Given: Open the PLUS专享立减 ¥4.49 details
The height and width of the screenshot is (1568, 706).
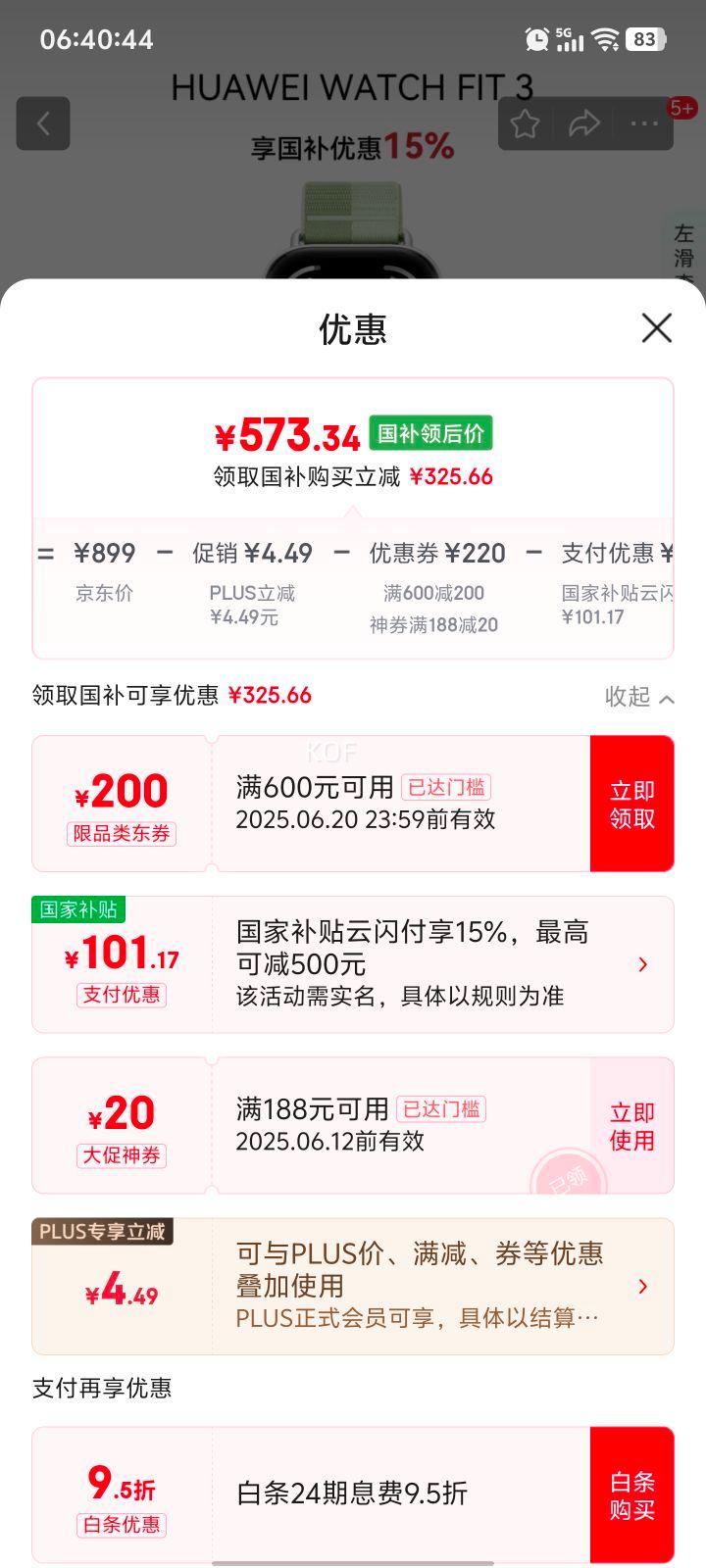Looking at the screenshot, I should (x=353, y=1287).
